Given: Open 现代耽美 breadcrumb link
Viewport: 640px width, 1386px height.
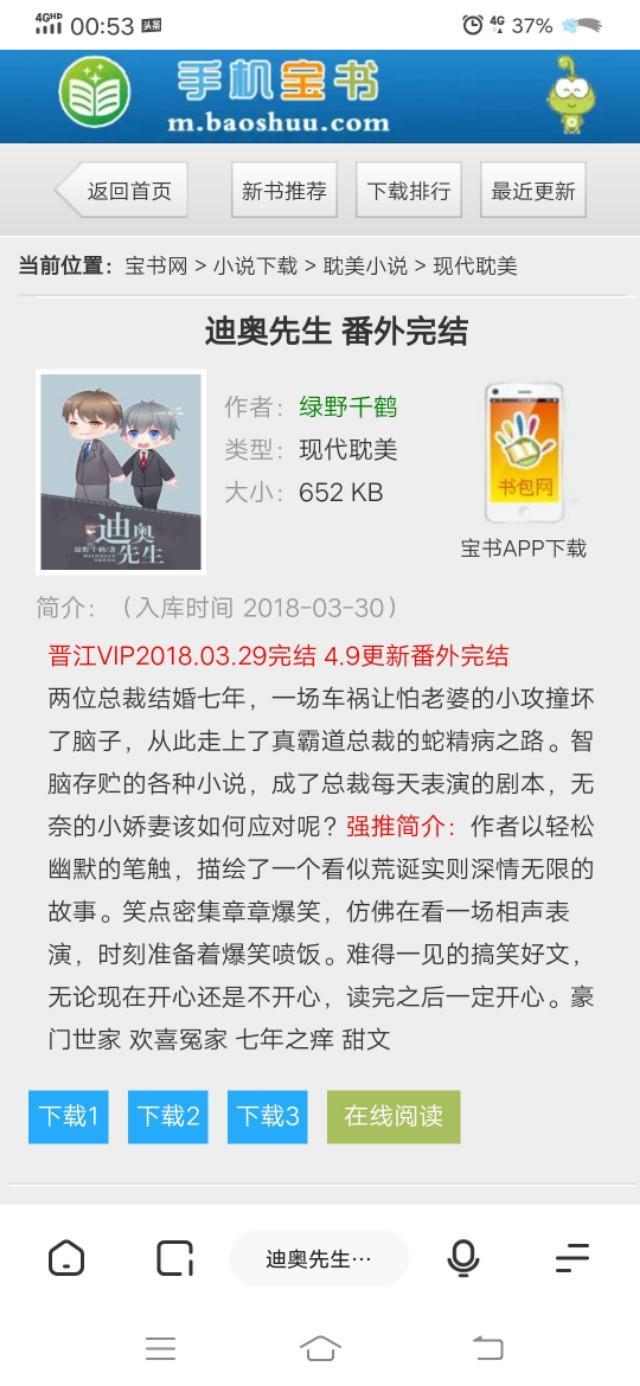Looking at the screenshot, I should [475, 266].
